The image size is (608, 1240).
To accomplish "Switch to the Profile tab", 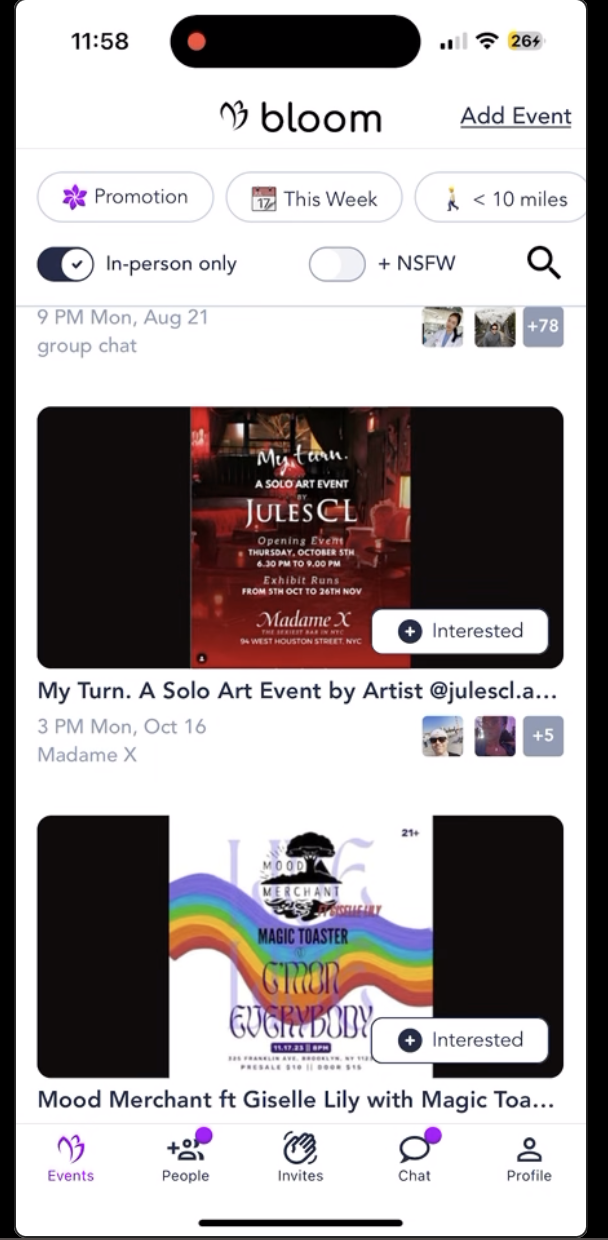I will [529, 1158].
